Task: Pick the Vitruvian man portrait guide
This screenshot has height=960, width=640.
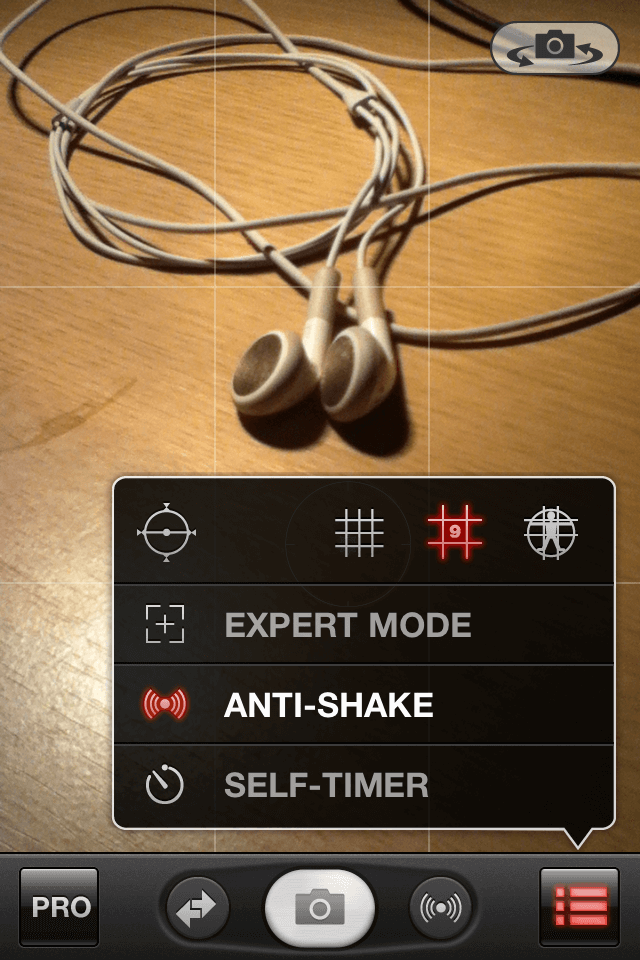Action: pos(551,532)
